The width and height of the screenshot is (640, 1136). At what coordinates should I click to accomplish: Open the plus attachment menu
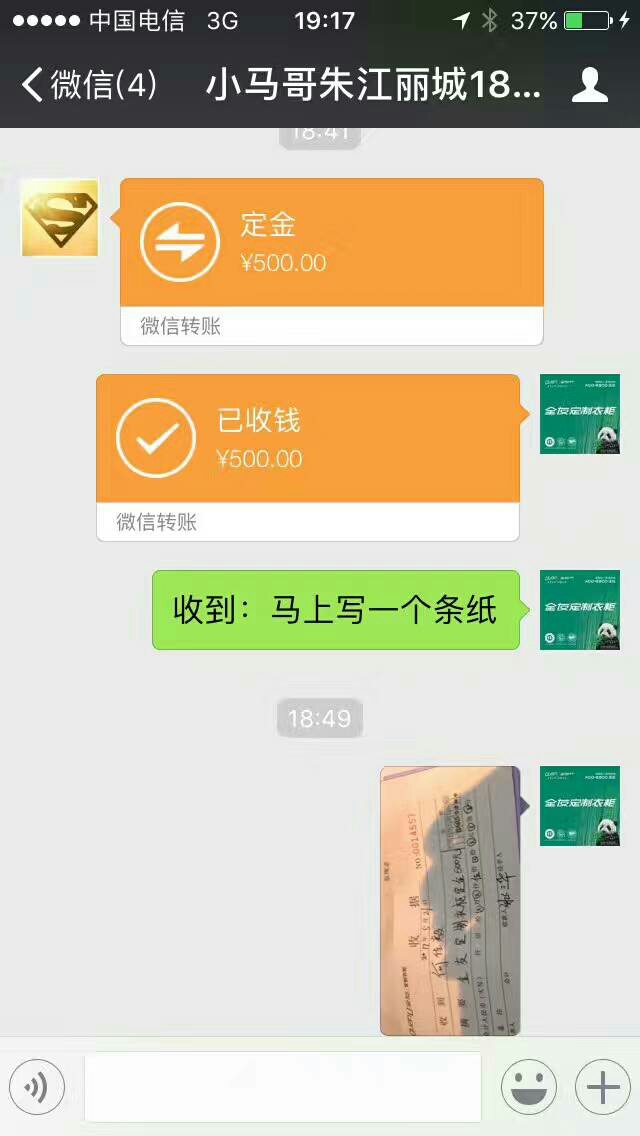point(602,1086)
